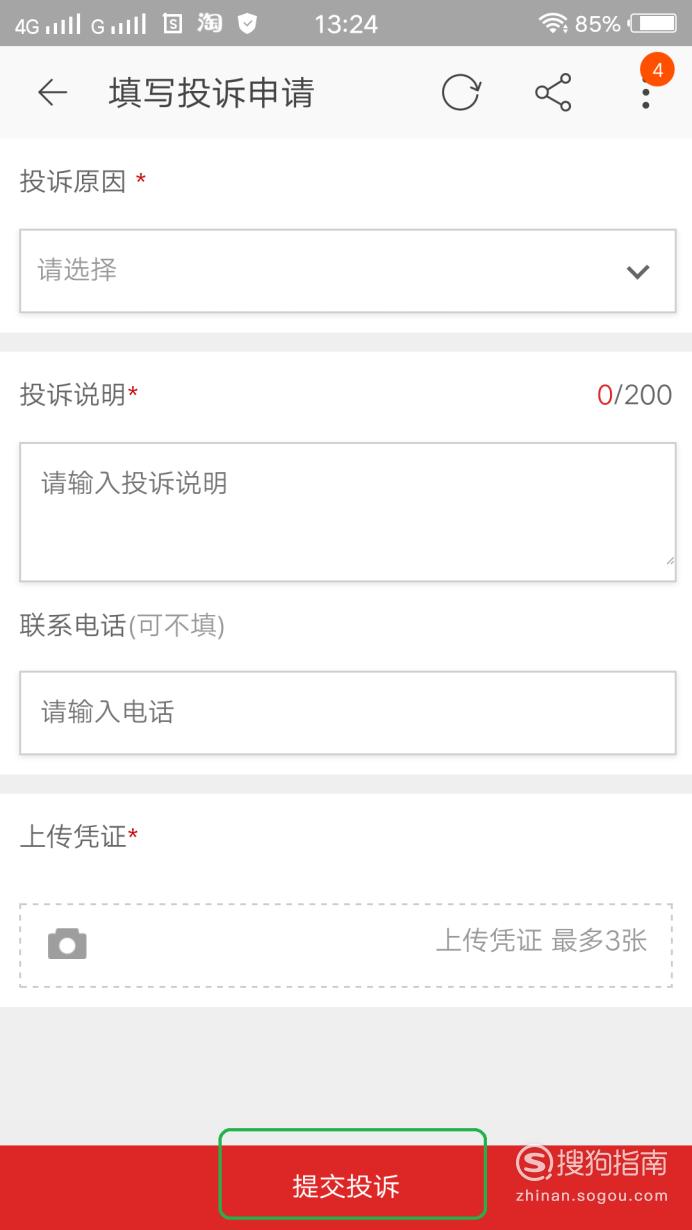Screen dimensions: 692x1230
Task: Tap the 联系电话 phone field
Action: (x=348, y=712)
